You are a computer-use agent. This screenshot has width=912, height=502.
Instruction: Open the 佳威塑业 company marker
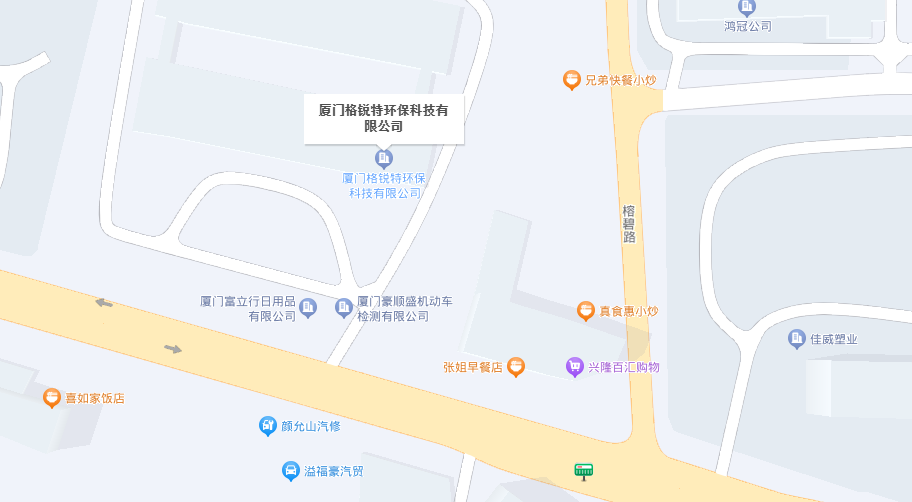click(797, 338)
